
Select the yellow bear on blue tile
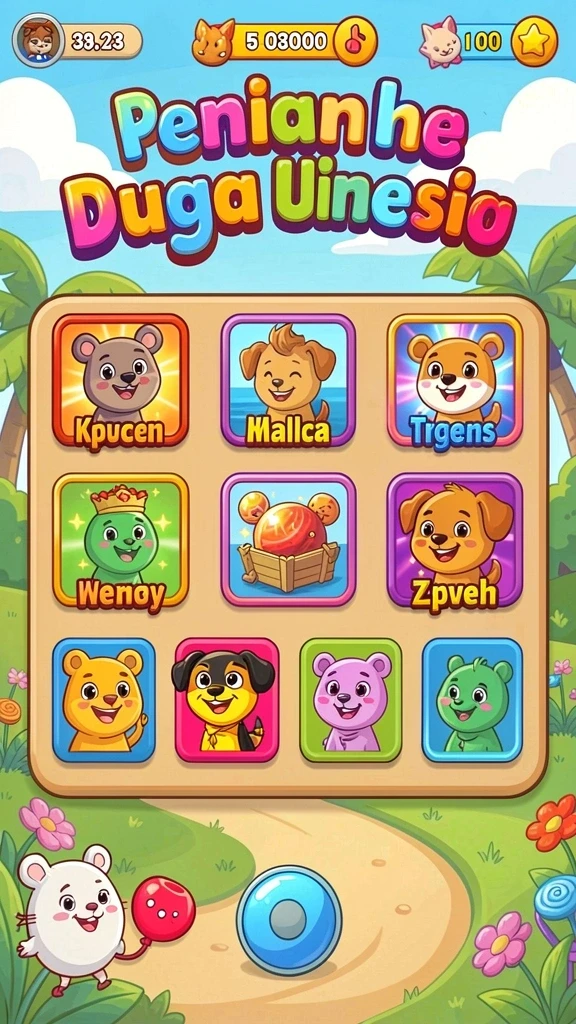(x=104, y=700)
